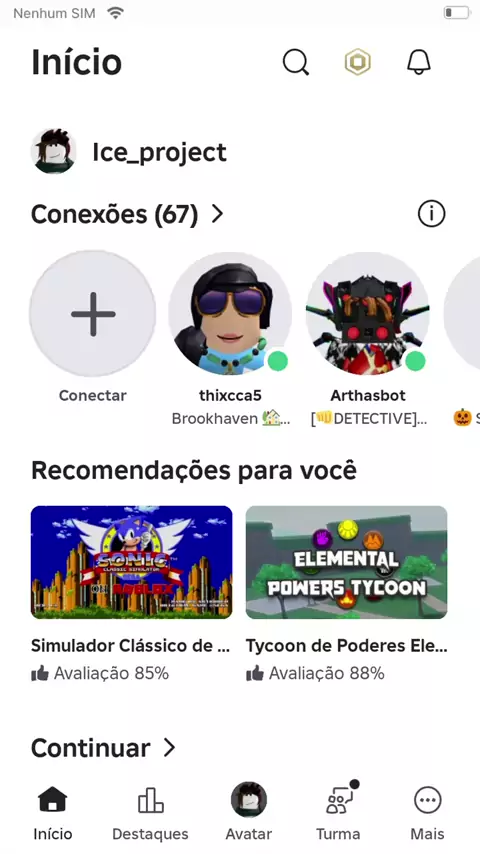The height and width of the screenshot is (854, 480).
Task: Expand the Continuar section
Action: tap(104, 748)
